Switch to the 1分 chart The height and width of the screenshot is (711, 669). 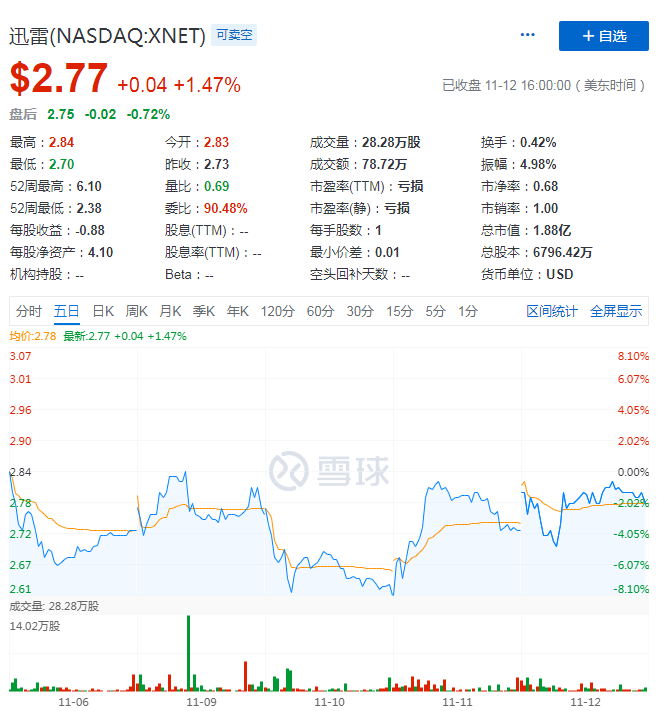click(x=468, y=311)
